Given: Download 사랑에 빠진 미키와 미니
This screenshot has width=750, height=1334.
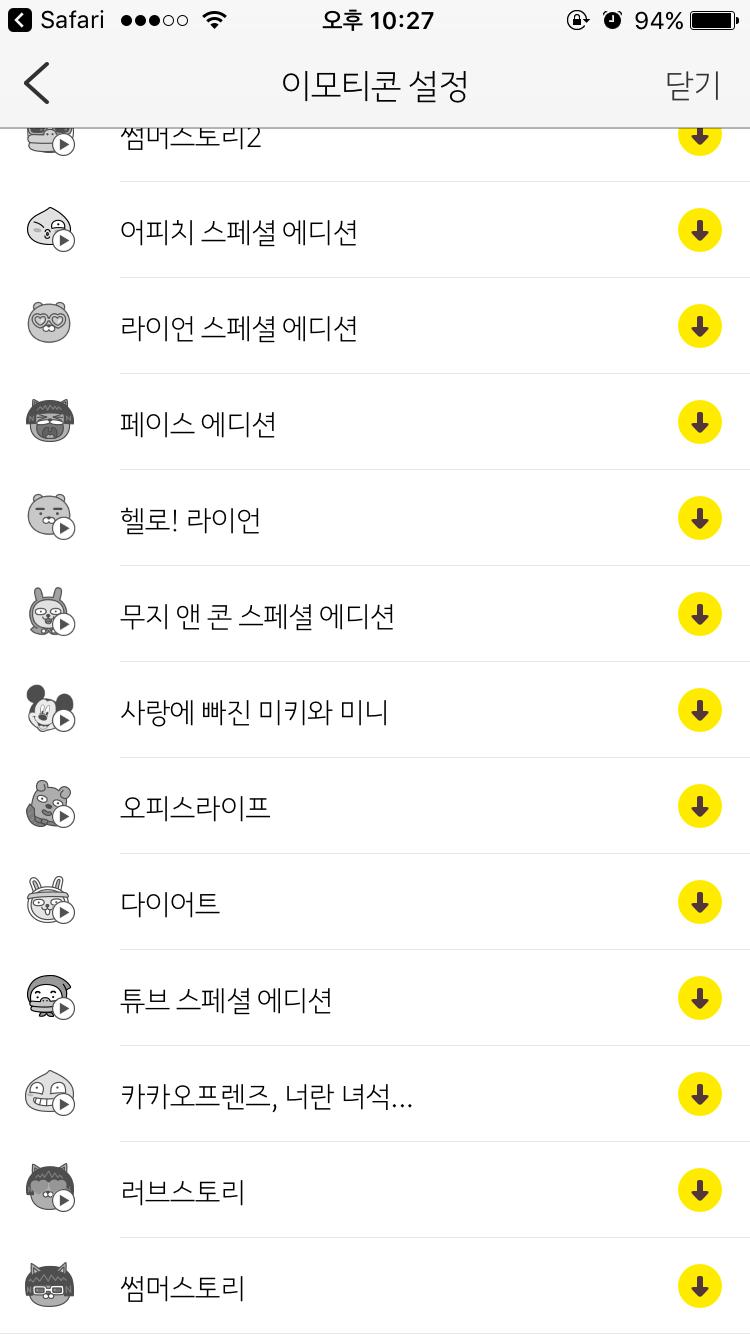Looking at the screenshot, I should pos(700,711).
